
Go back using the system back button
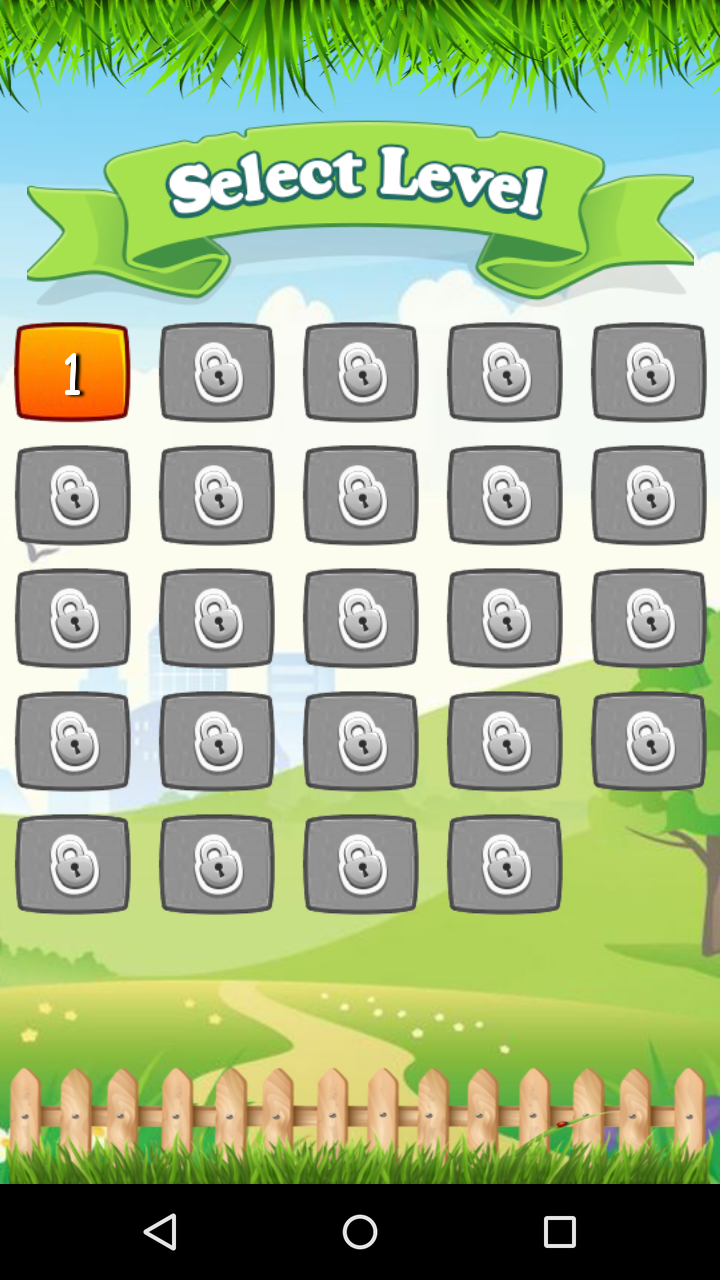(x=160, y=1231)
